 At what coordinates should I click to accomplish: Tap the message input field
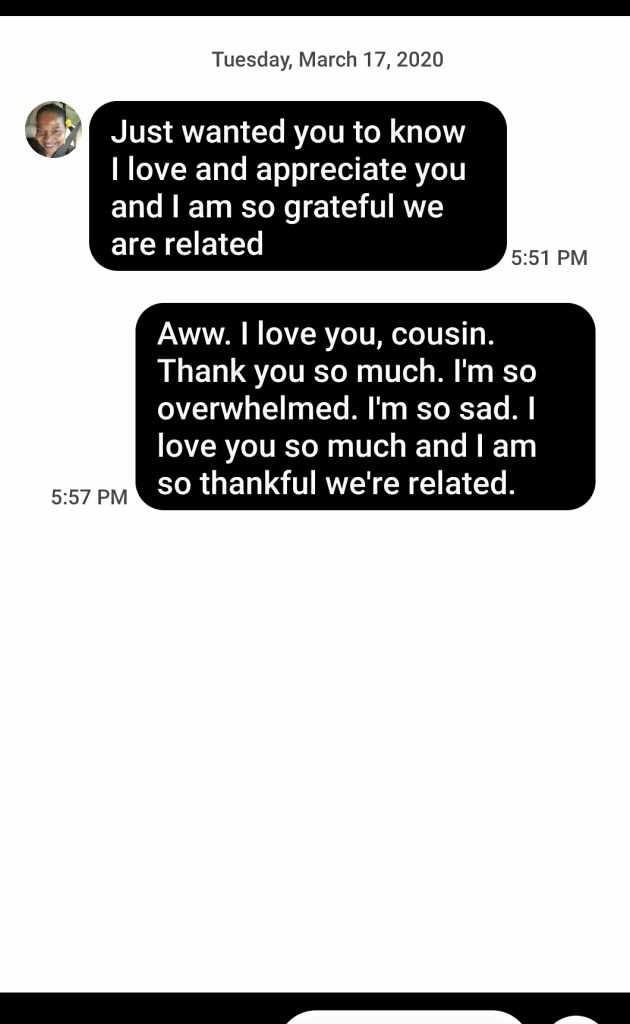click(x=404, y=1017)
